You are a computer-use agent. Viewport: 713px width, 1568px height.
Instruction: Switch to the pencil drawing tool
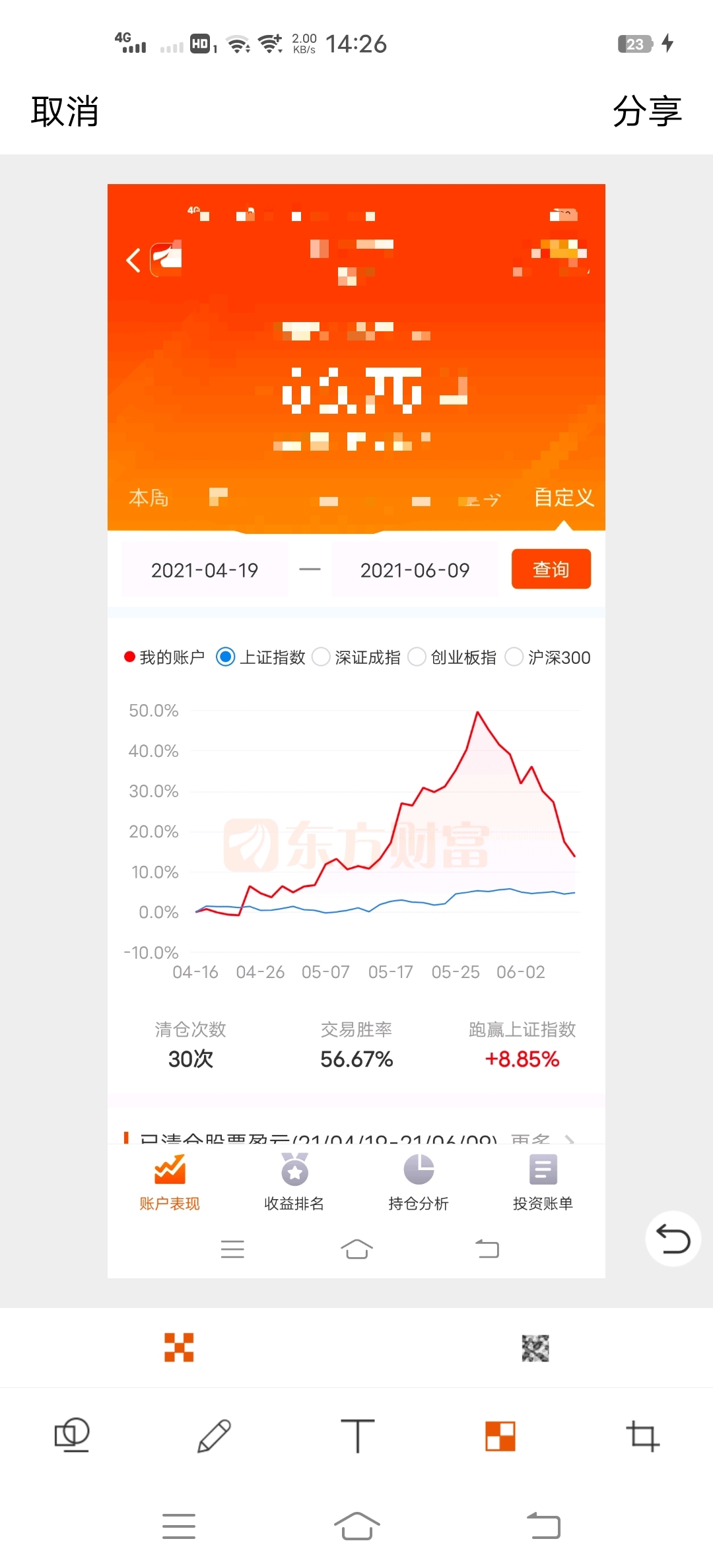(214, 1435)
